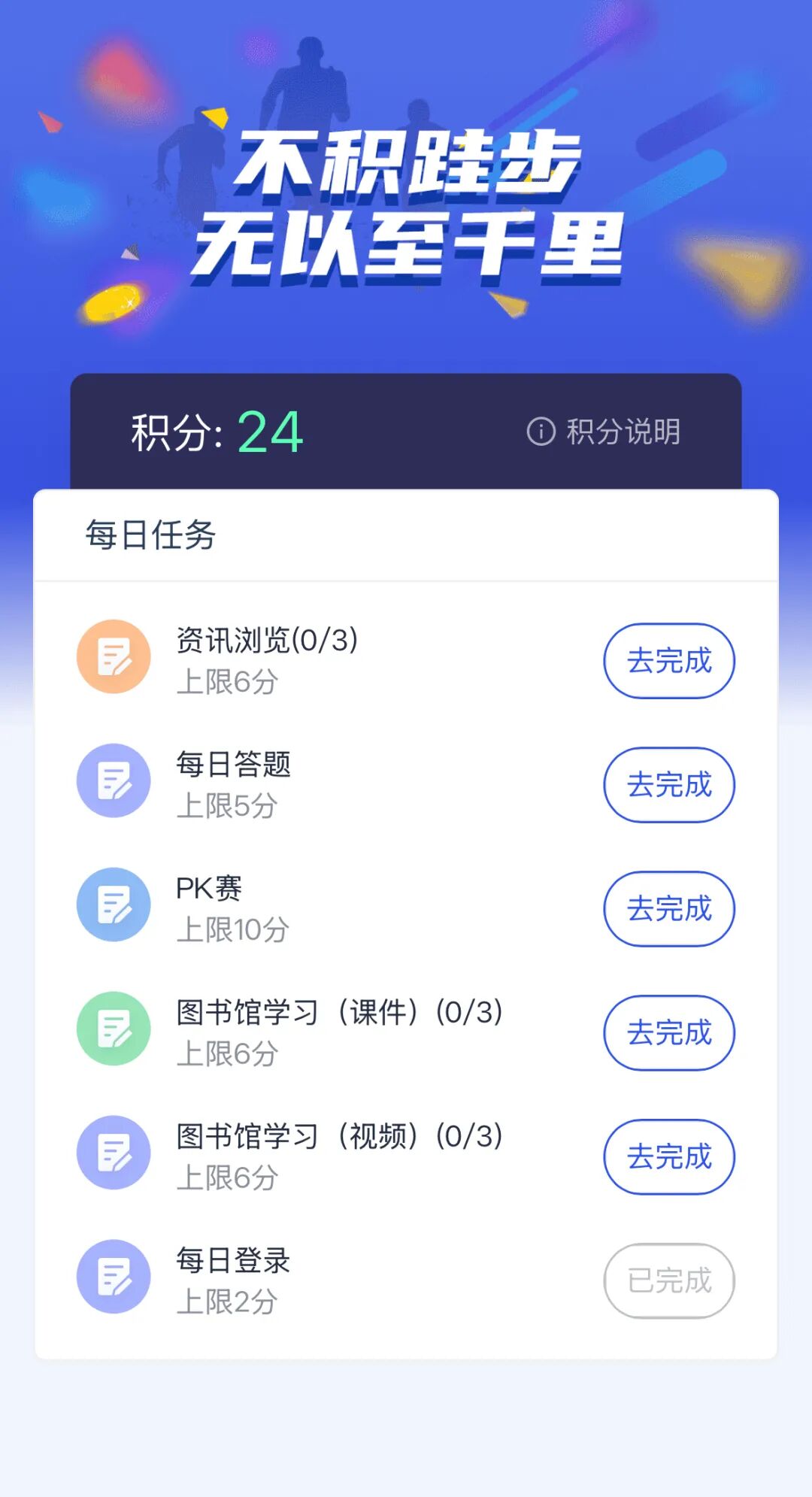This screenshot has width=812, height=1497.
Task: Choose 去完成 for 图书馆学习（视频）
Action: point(669,1157)
